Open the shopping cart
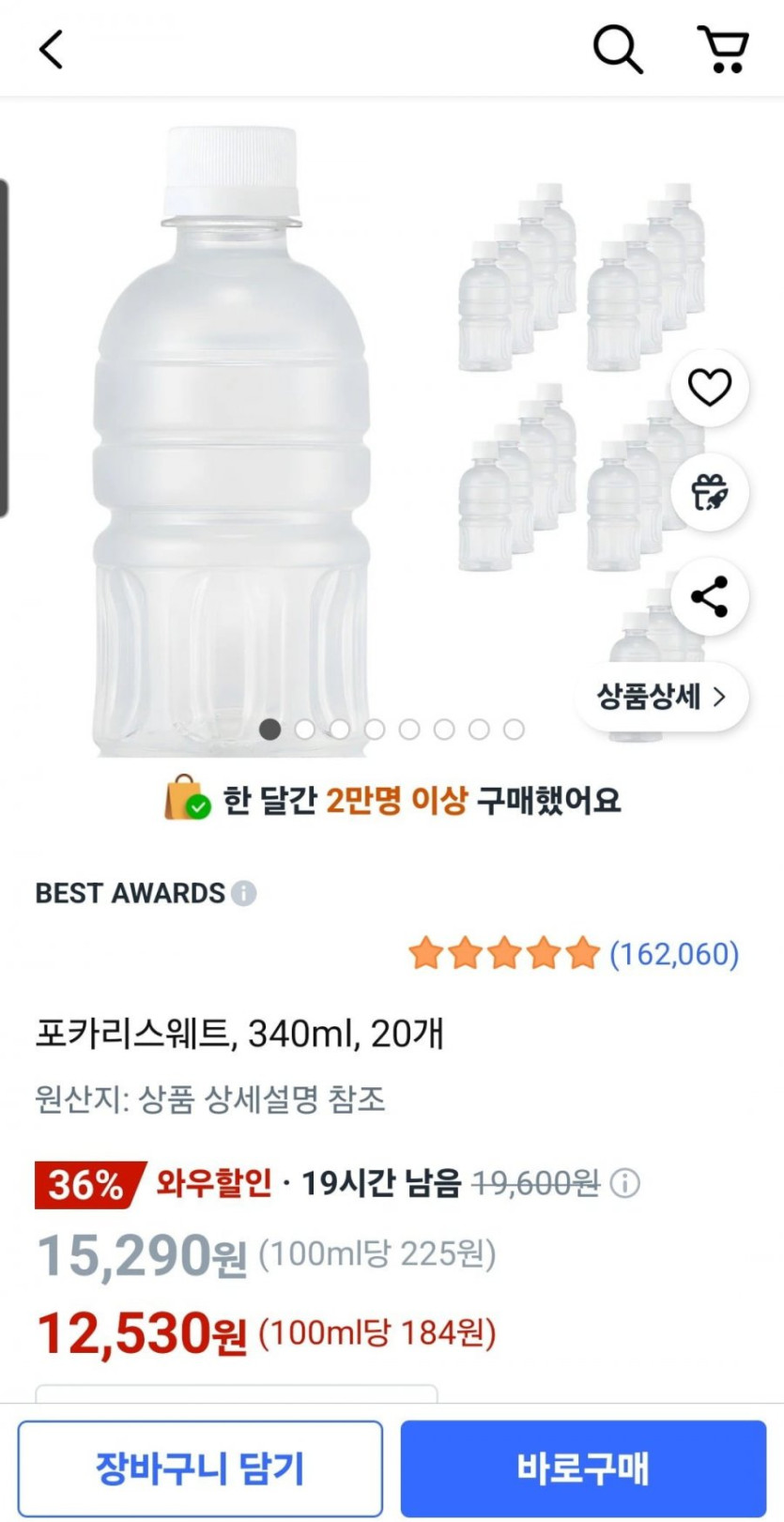 (723, 49)
